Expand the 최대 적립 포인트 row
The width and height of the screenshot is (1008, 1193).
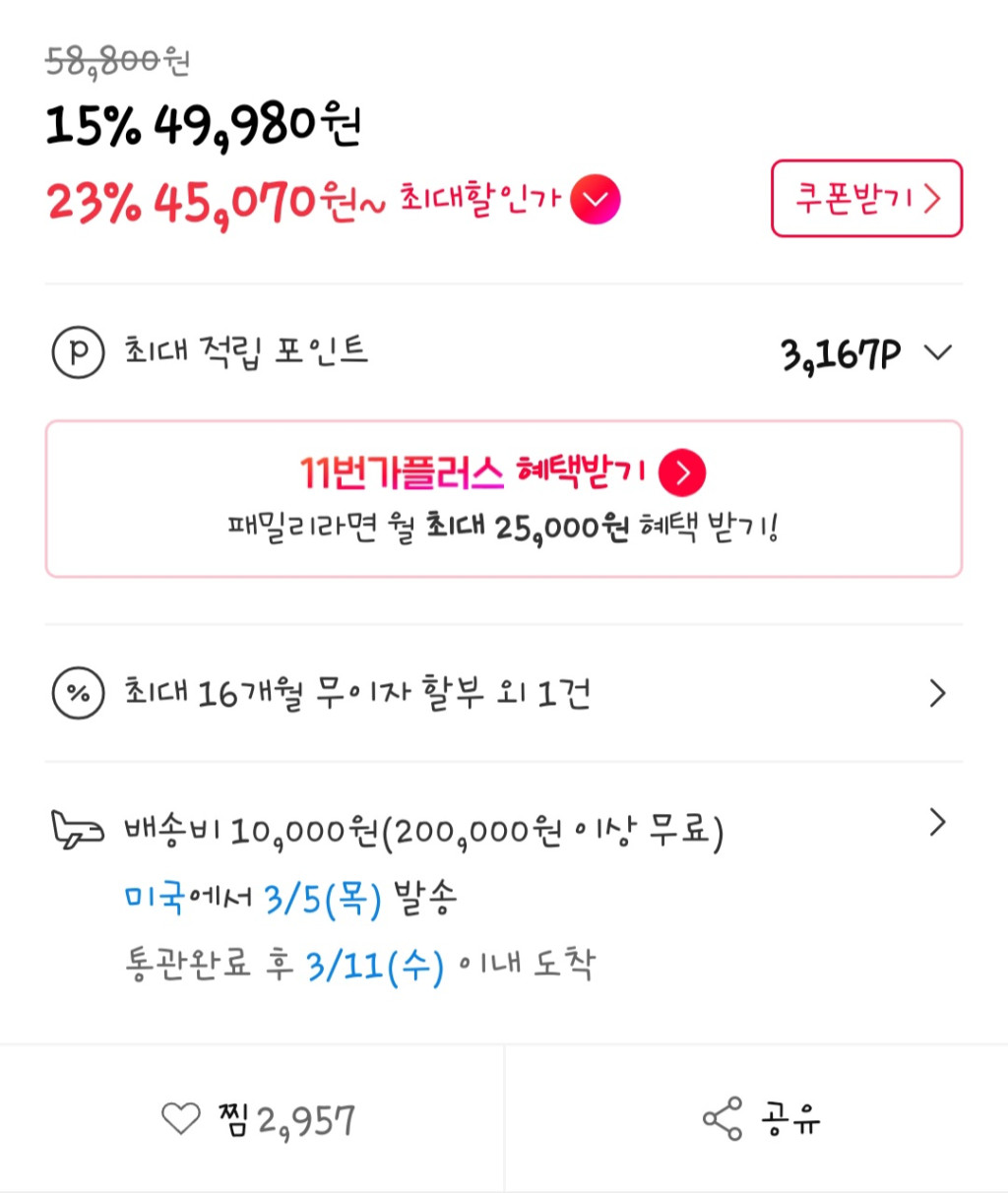tap(938, 352)
